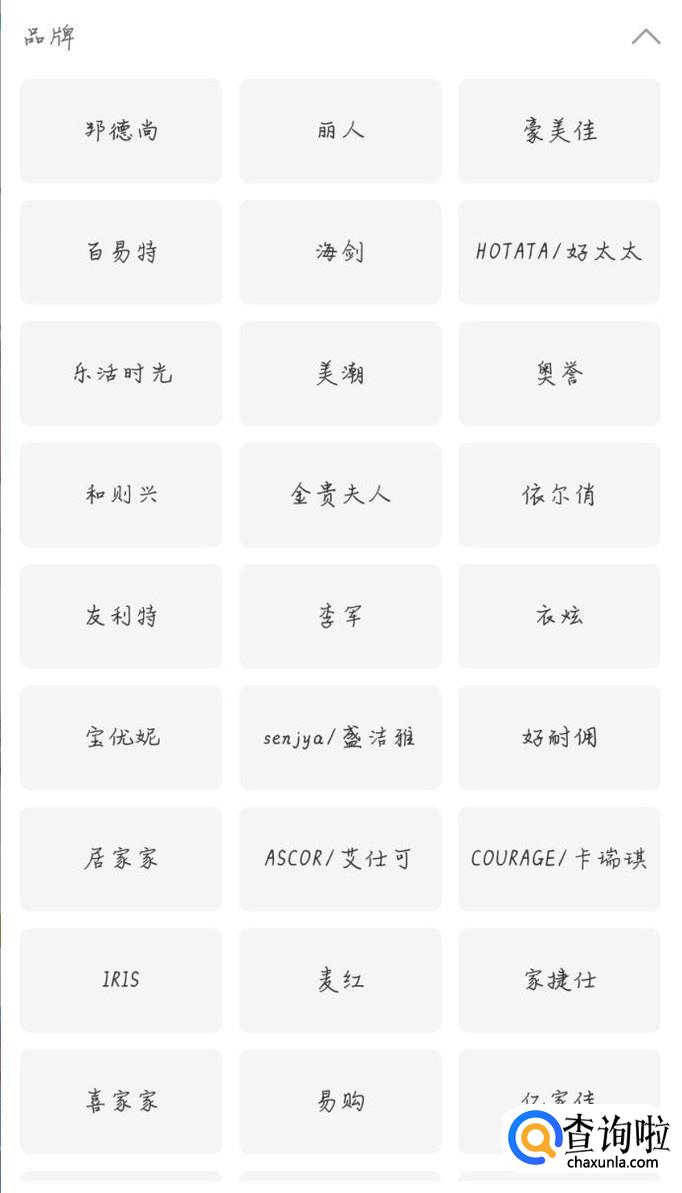The height and width of the screenshot is (1193, 682).
Task: Choose the IRIS brand filter
Action: pyautogui.click(x=121, y=980)
